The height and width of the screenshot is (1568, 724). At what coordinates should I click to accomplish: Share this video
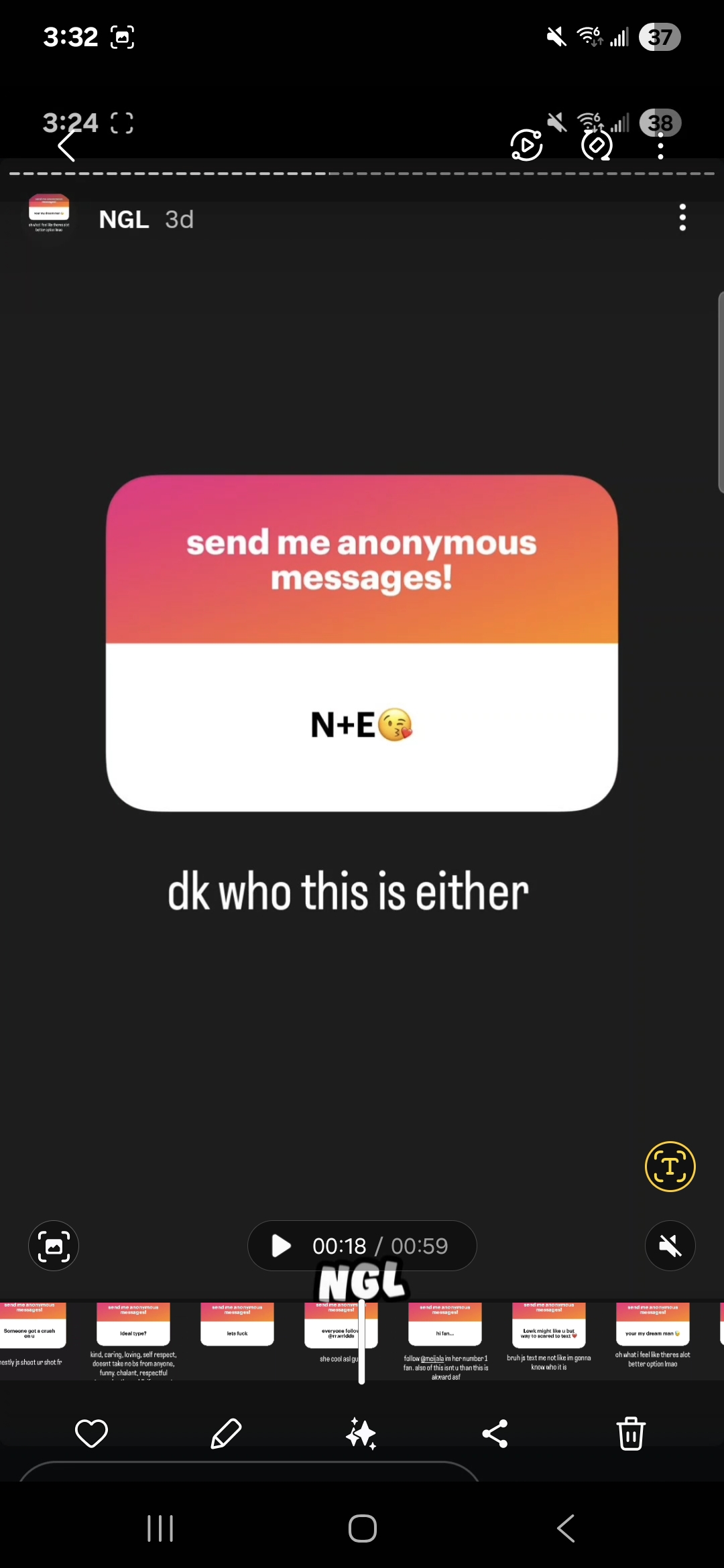[495, 1433]
